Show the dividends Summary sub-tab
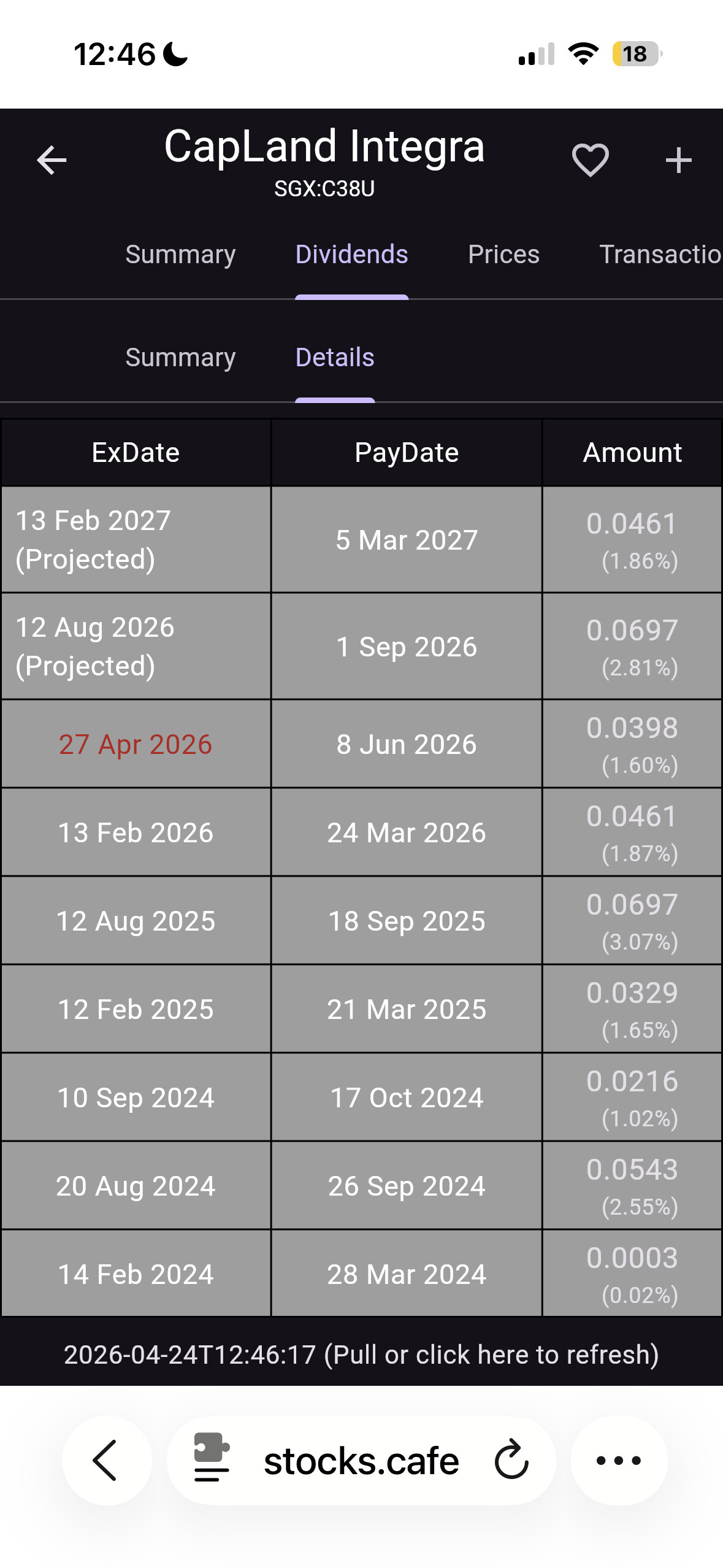This screenshot has height=1568, width=723. [180, 358]
